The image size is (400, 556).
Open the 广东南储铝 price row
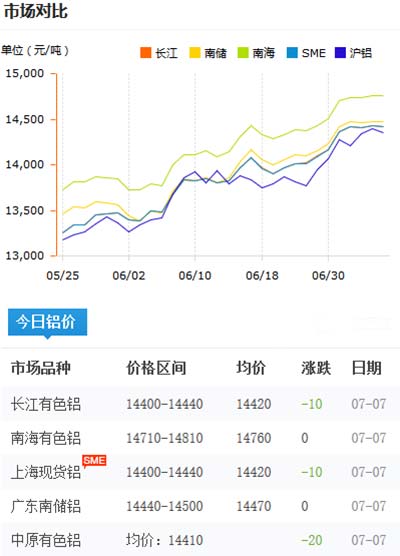click(x=200, y=506)
